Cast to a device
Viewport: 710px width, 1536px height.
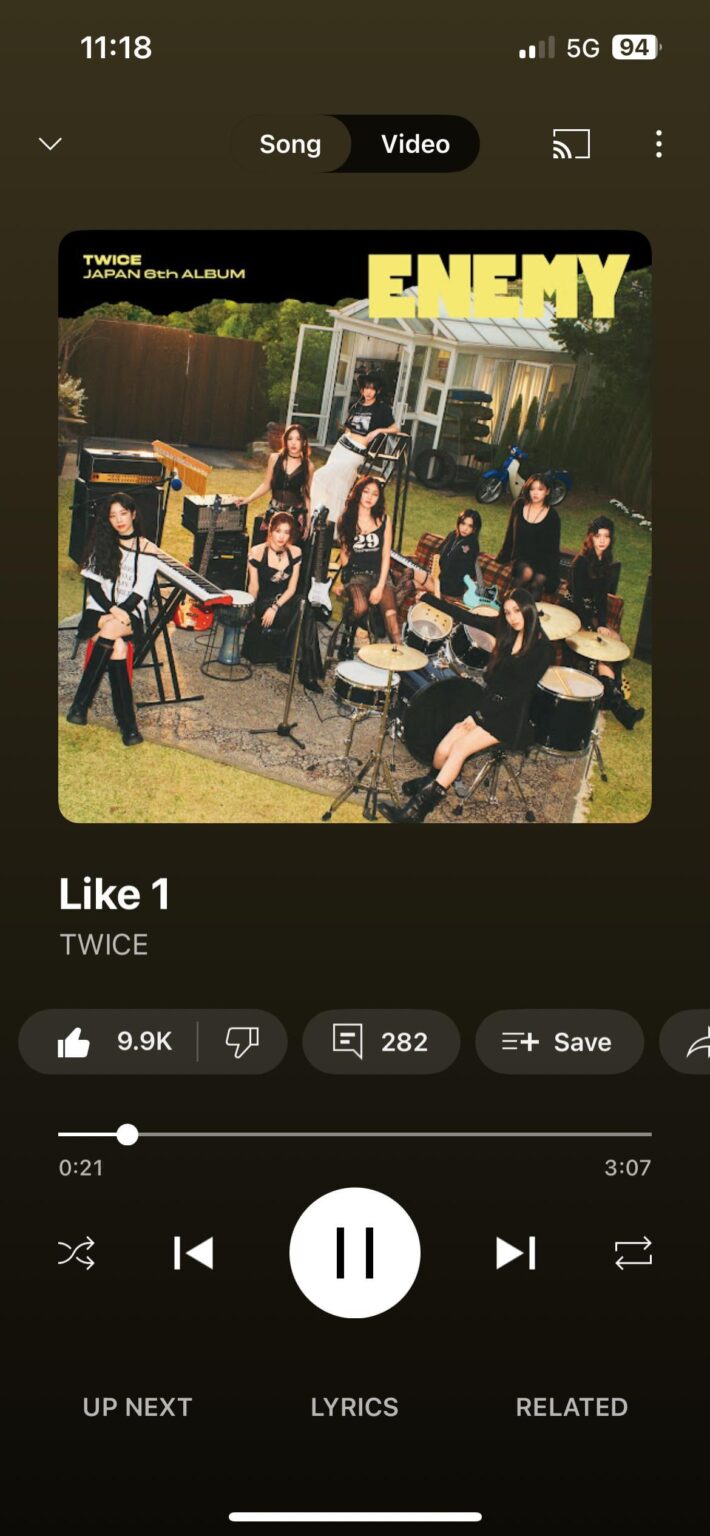pos(571,144)
